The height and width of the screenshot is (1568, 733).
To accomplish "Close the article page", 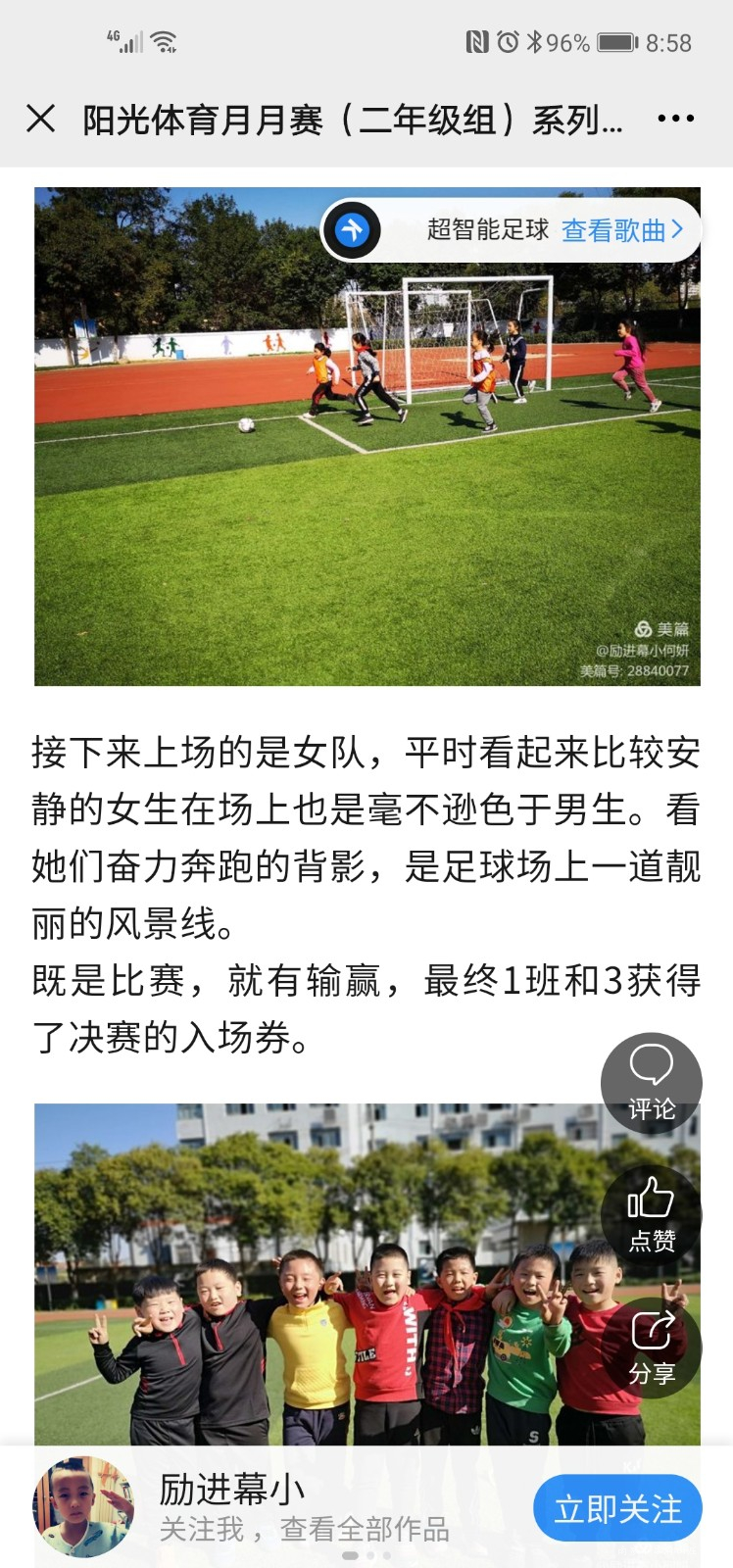I will point(40,119).
